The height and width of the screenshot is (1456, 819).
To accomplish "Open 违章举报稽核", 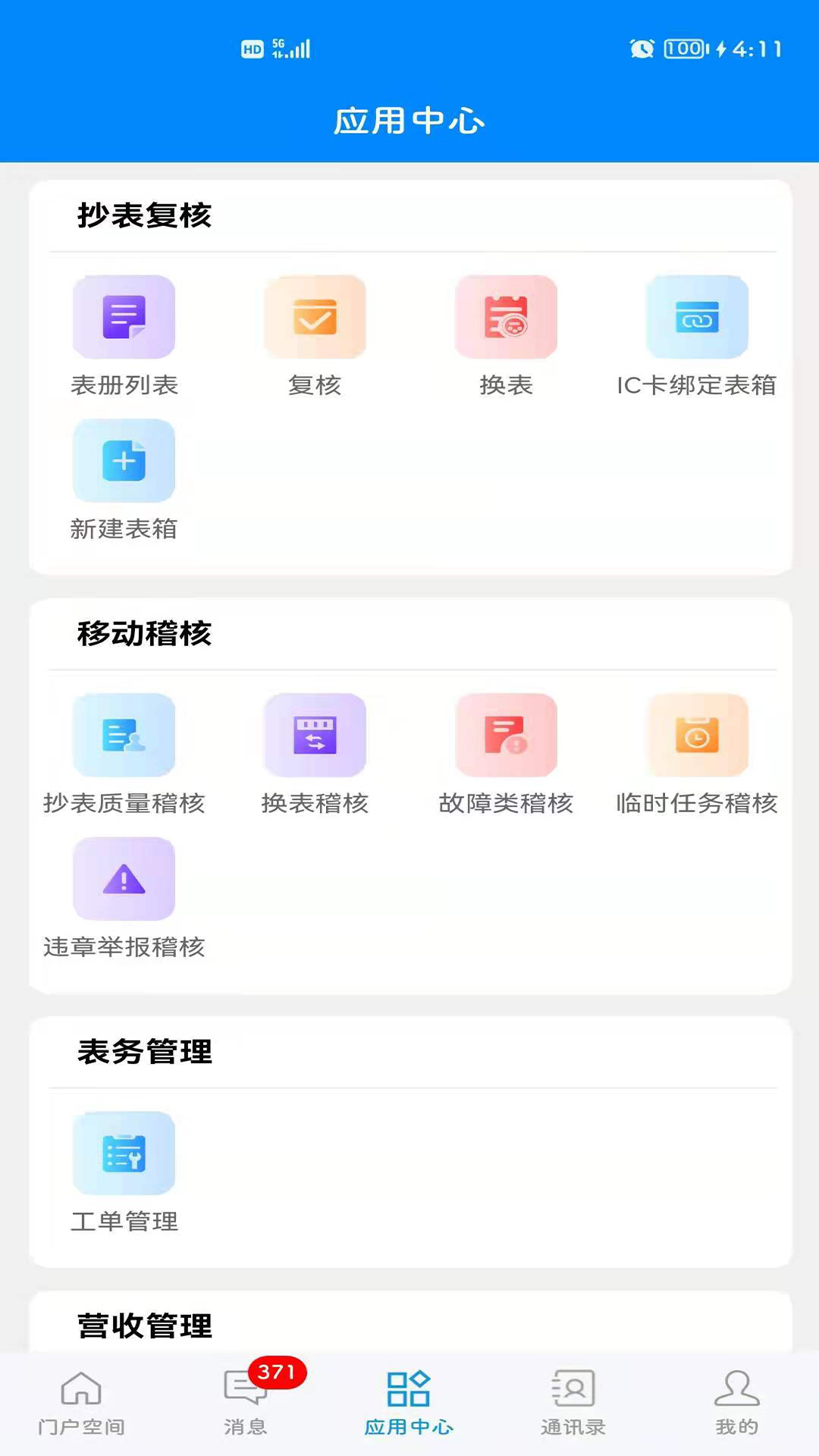I will tap(124, 879).
